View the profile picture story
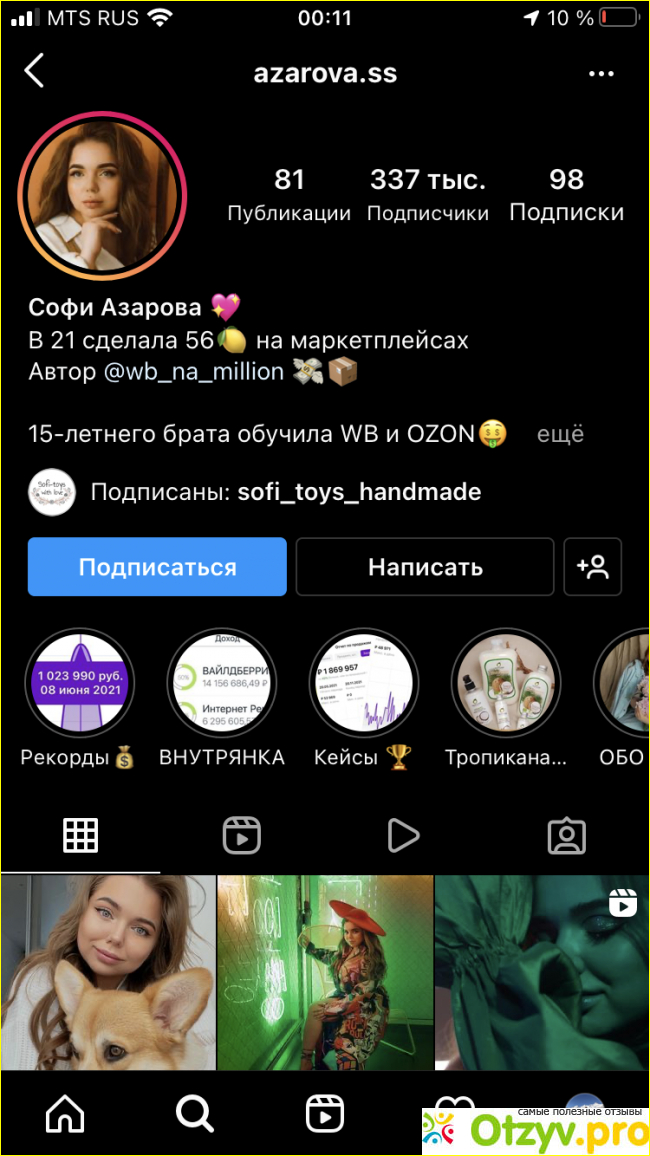Screen dimensions: 650x1156 click(x=102, y=194)
